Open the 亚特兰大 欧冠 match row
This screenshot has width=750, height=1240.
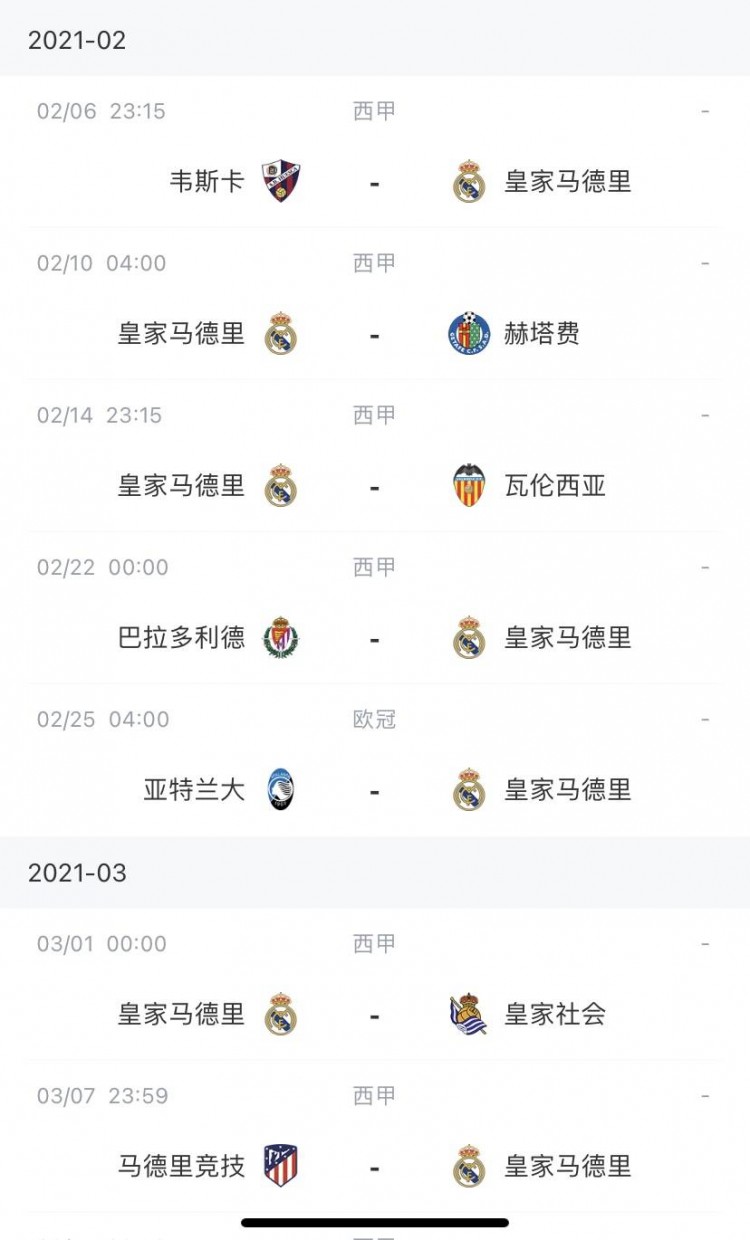tap(375, 760)
